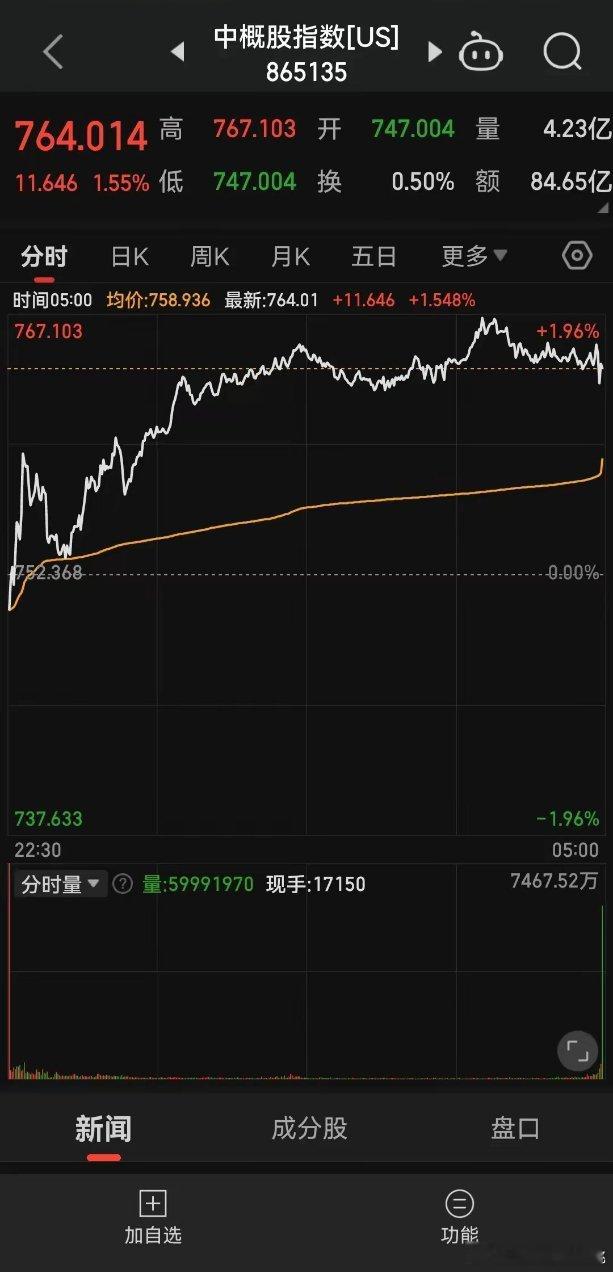Add index to watchlist via 加自选

(153, 1217)
